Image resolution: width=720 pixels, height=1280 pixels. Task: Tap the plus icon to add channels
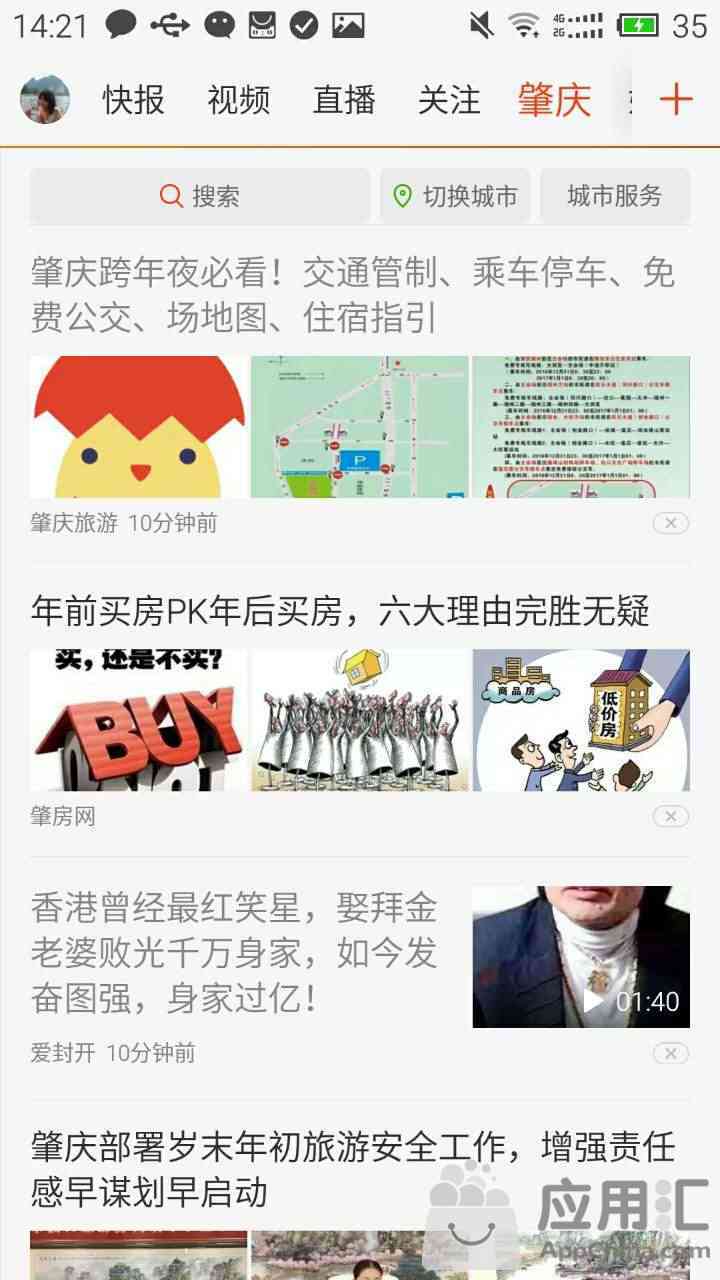point(676,99)
